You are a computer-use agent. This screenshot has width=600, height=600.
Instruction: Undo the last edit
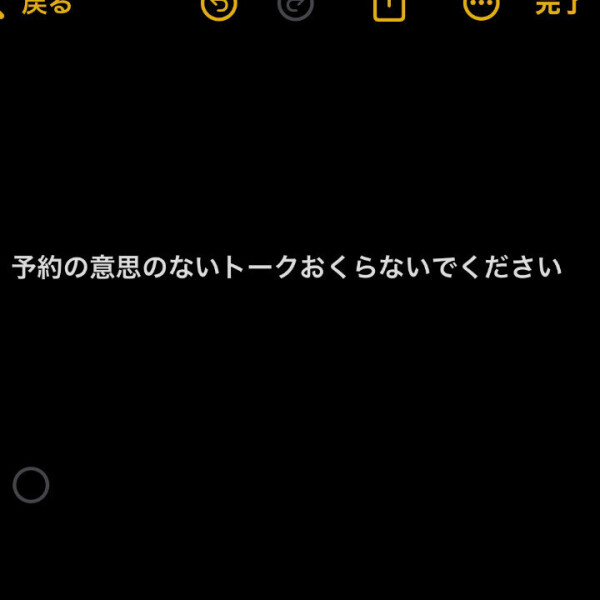point(218,6)
